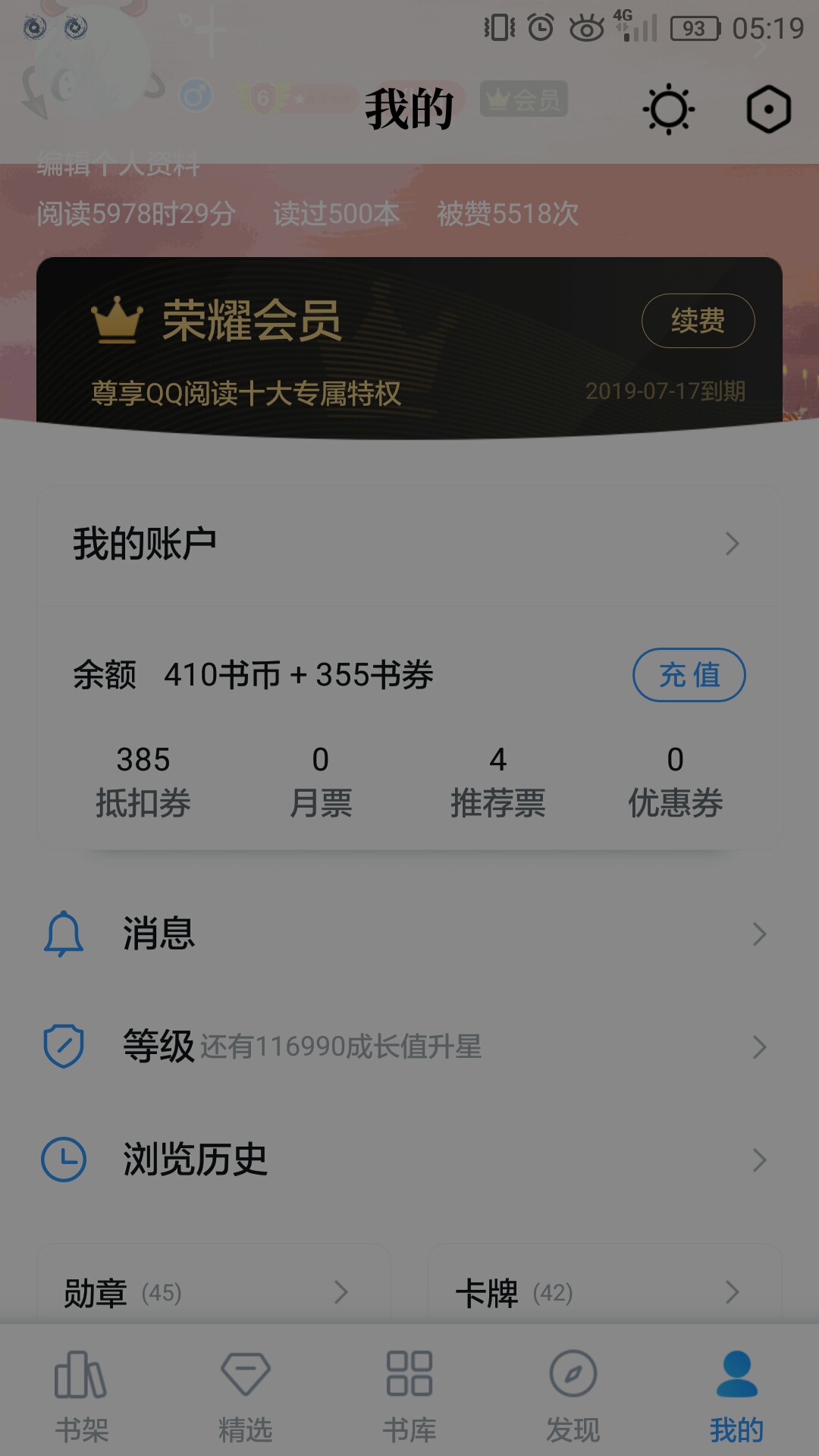Check the 推荐票 tickets
Screen dimensions: 819x1456
[x=497, y=781]
